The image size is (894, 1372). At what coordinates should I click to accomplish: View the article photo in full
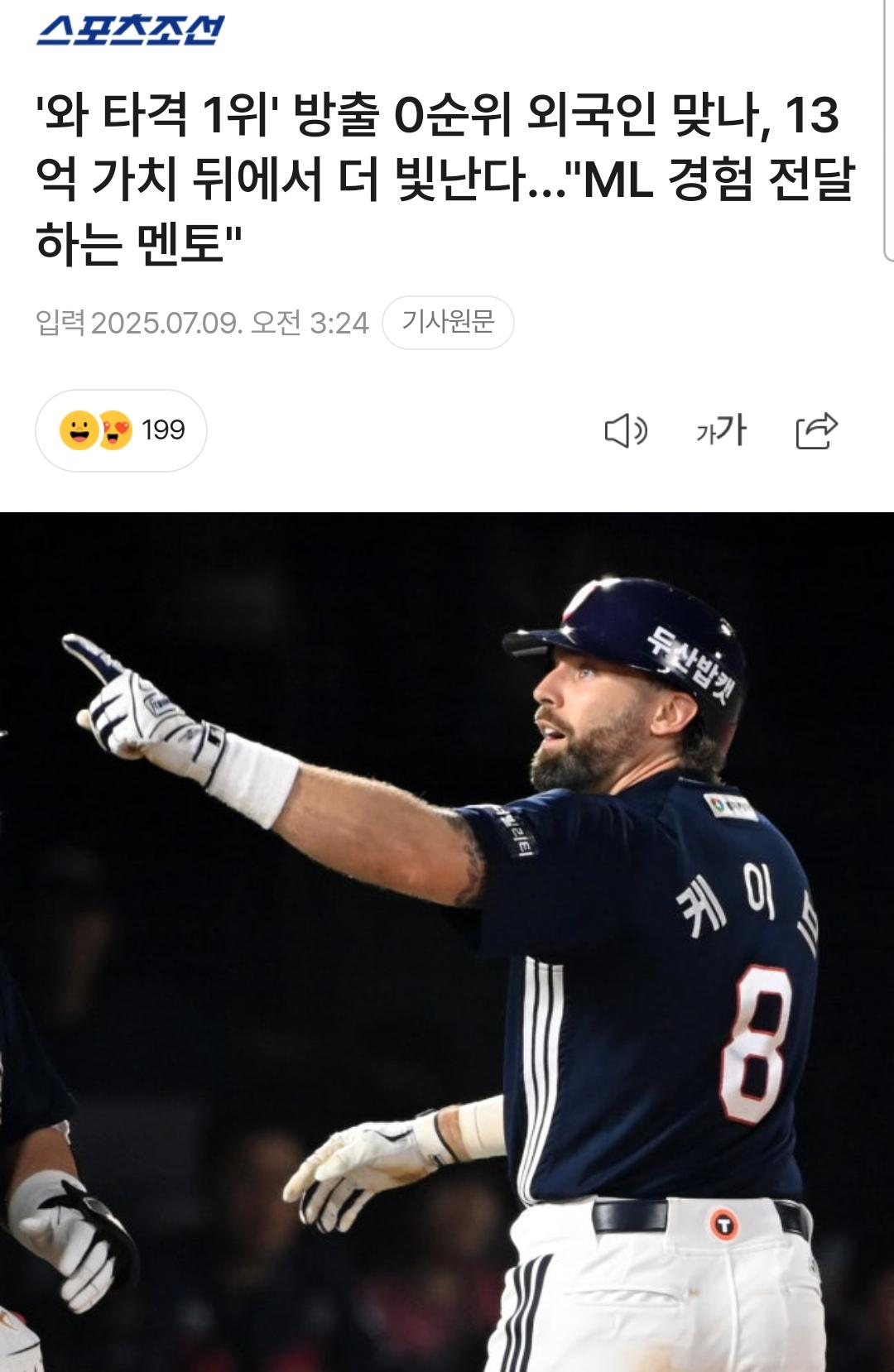(447, 942)
